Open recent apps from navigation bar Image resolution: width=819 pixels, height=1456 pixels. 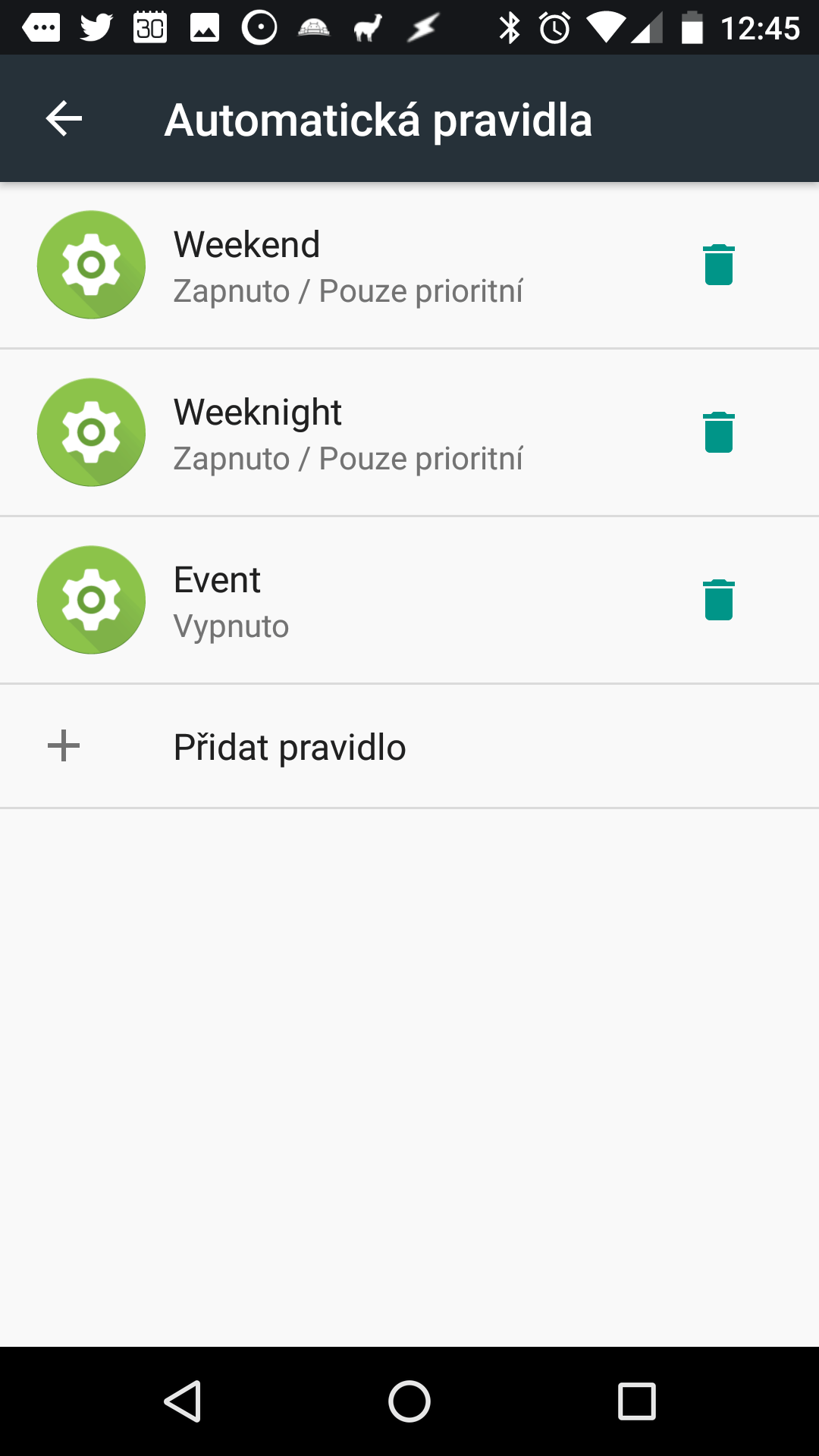coord(637,1401)
